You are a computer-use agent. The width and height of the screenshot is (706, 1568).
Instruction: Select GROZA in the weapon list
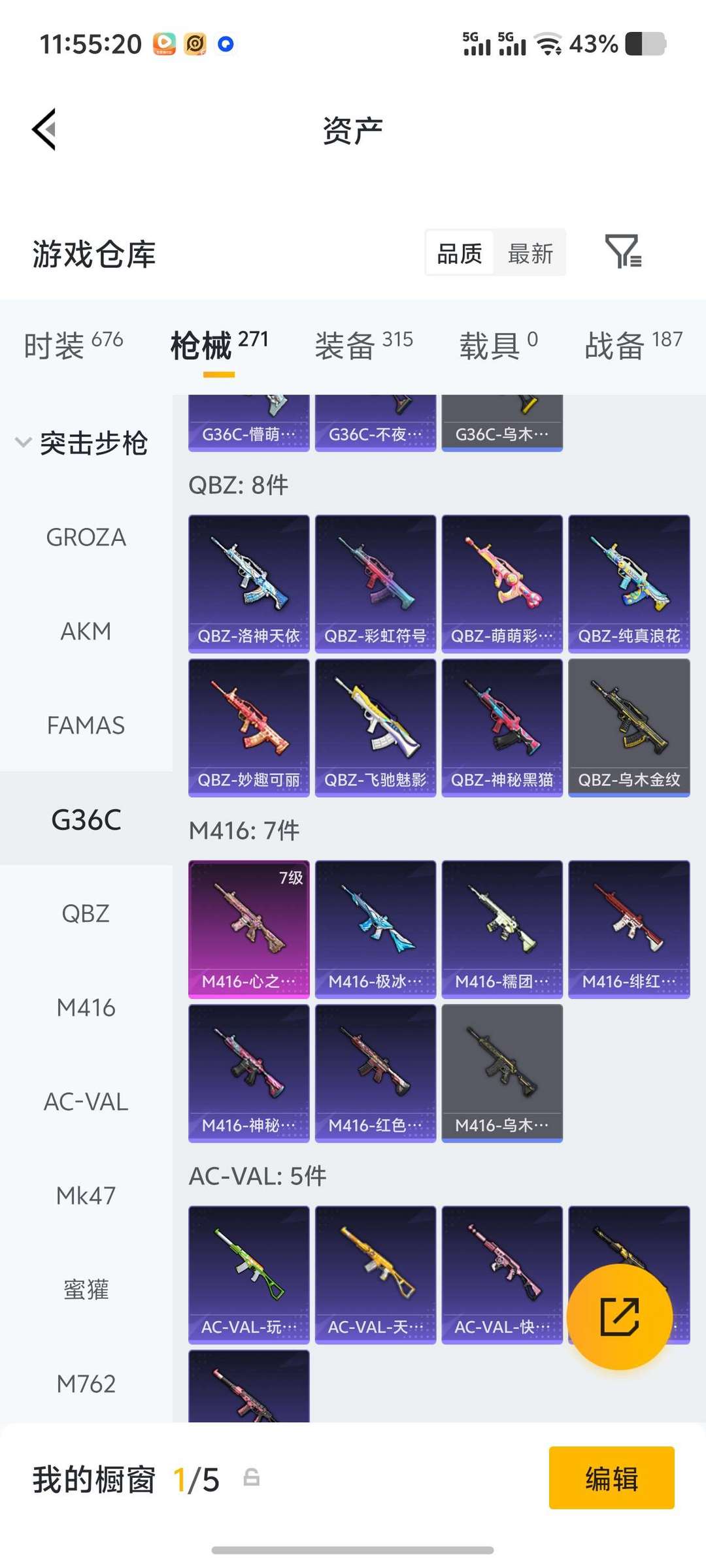[86, 538]
